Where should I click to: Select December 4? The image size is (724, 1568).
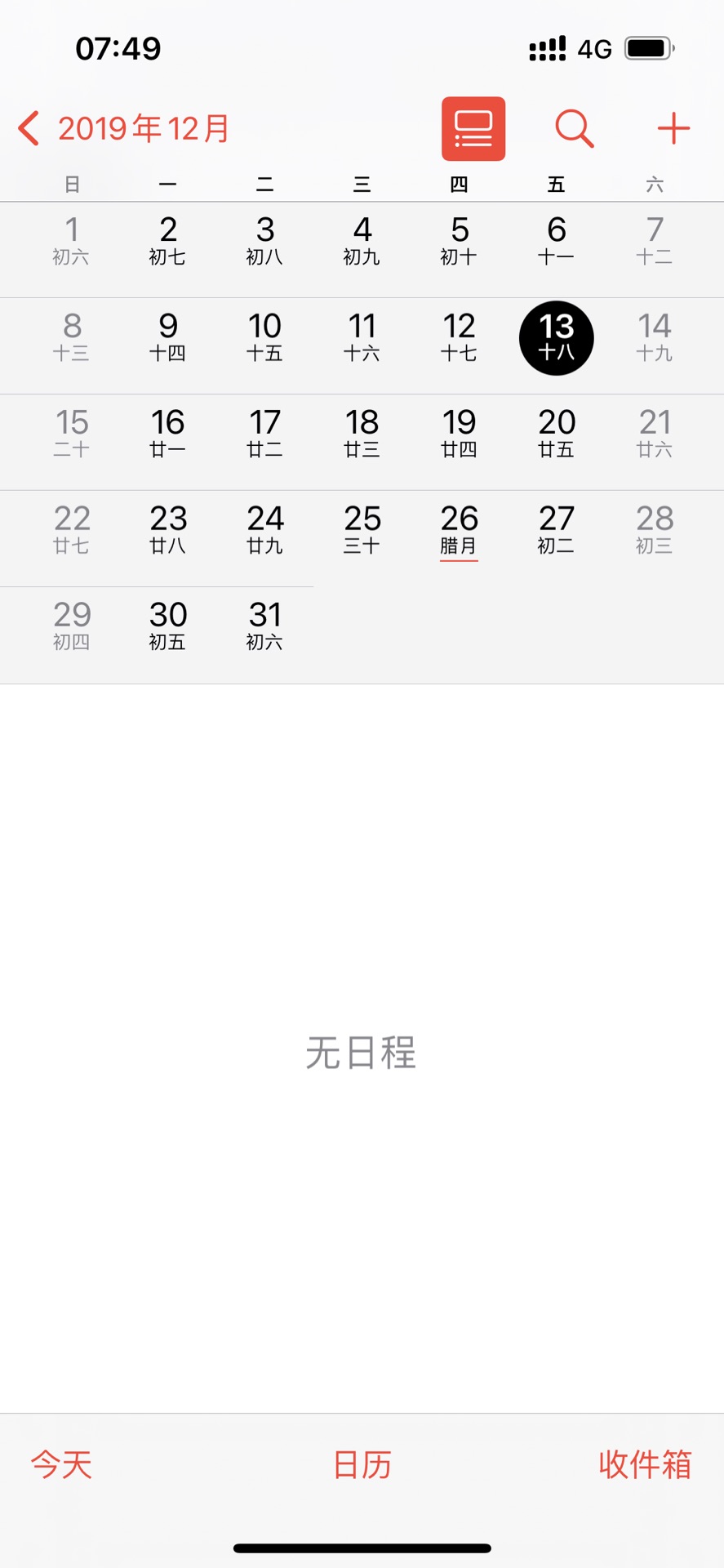(x=362, y=241)
